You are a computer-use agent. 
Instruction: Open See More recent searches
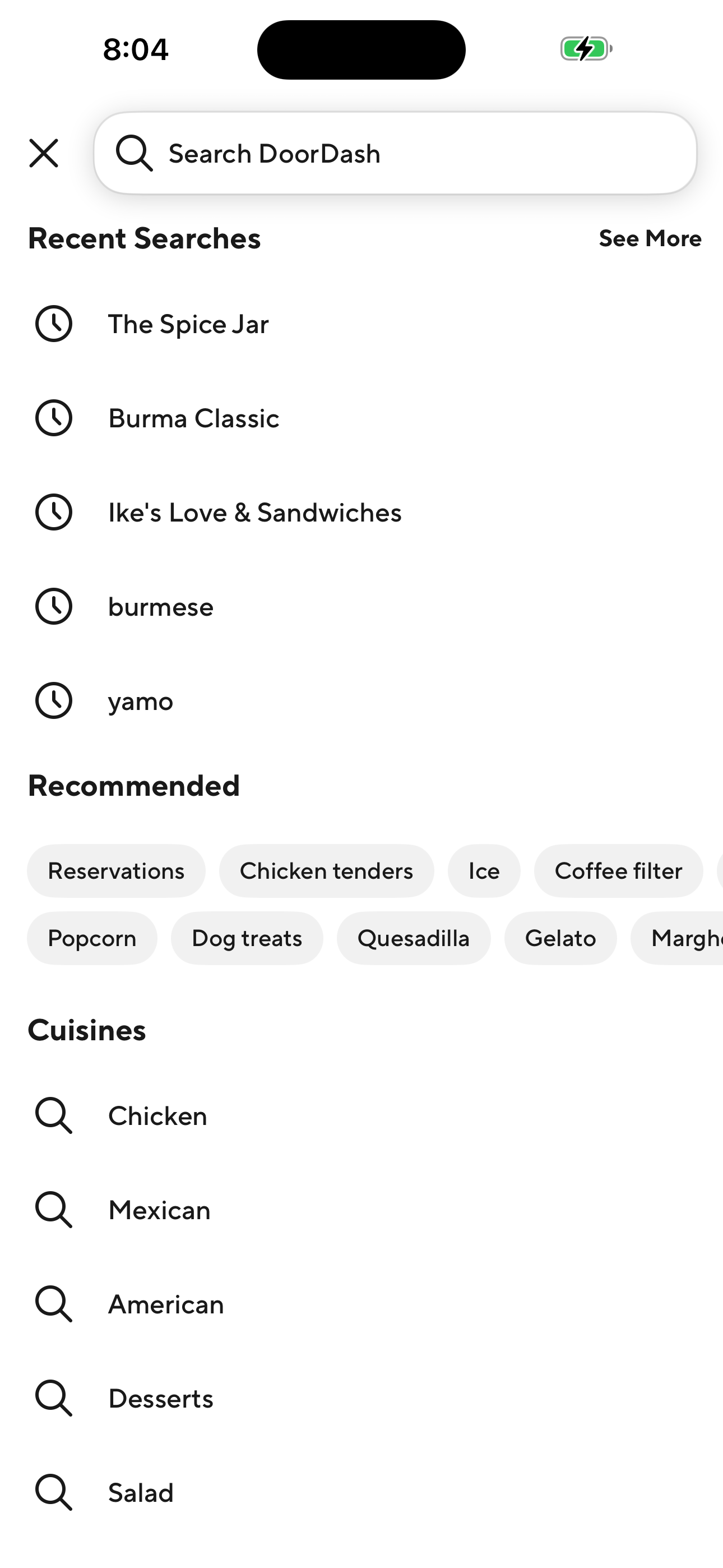(650, 238)
